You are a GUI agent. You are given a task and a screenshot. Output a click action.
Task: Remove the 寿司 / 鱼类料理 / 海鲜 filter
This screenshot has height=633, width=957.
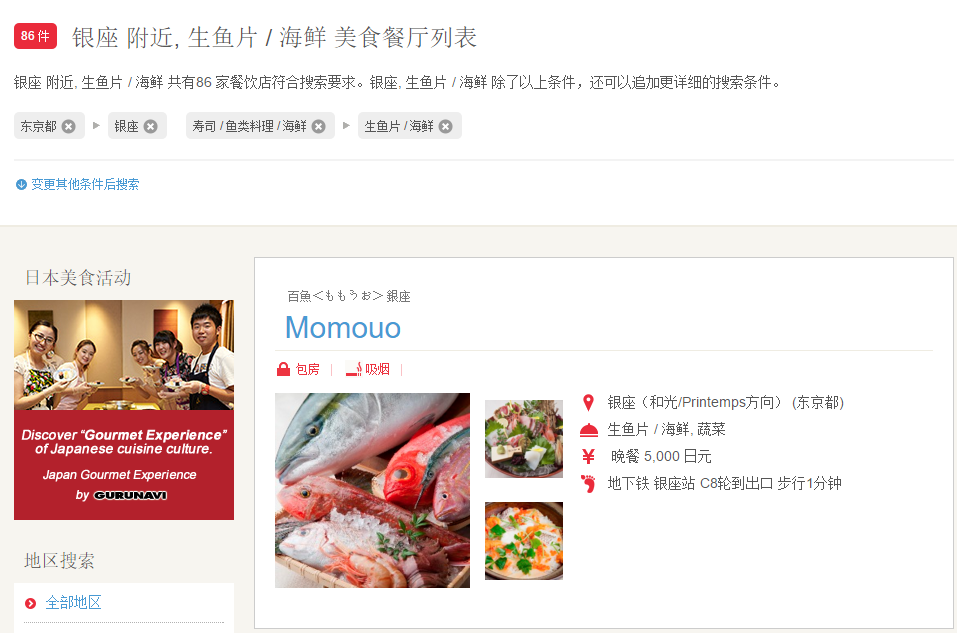318,126
